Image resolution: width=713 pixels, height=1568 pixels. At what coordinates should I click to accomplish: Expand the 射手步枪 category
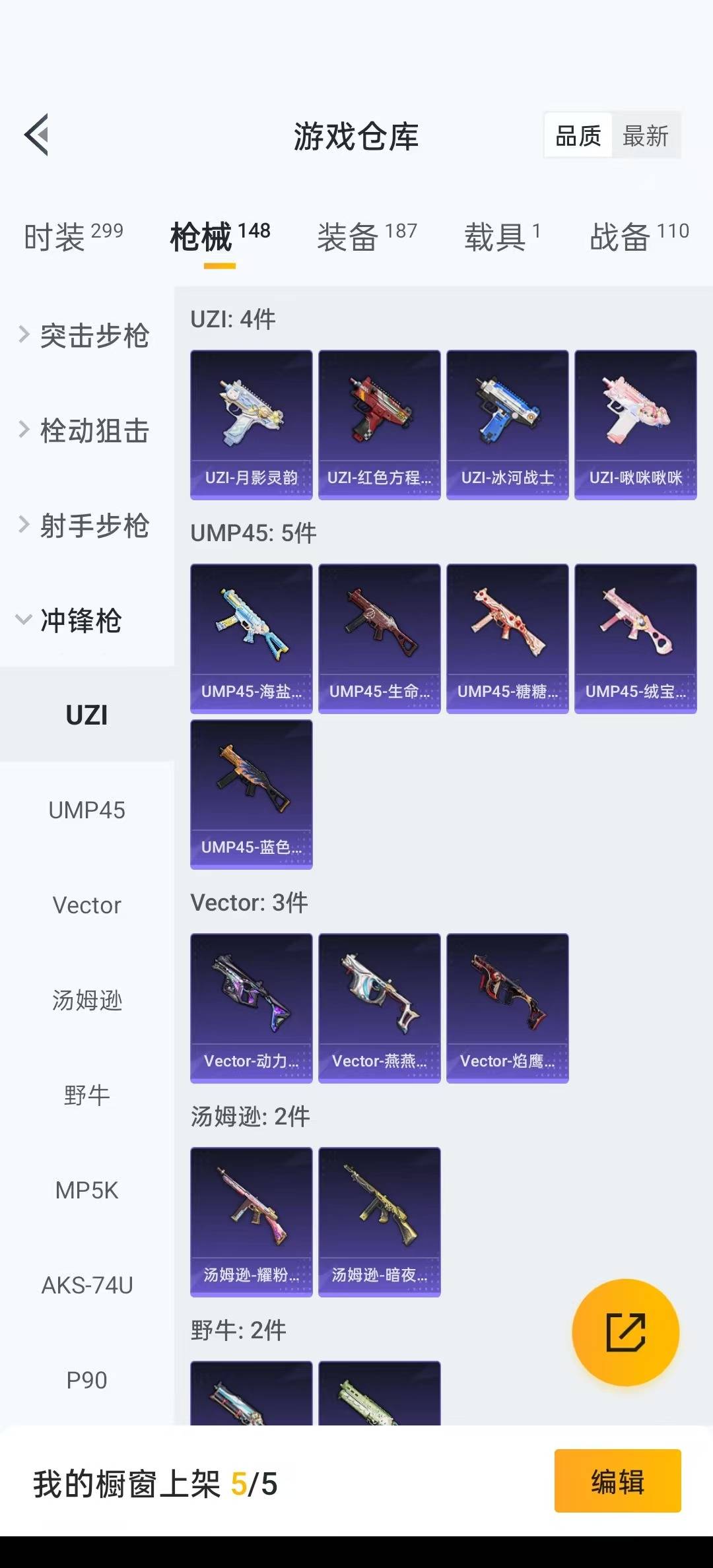click(x=86, y=526)
